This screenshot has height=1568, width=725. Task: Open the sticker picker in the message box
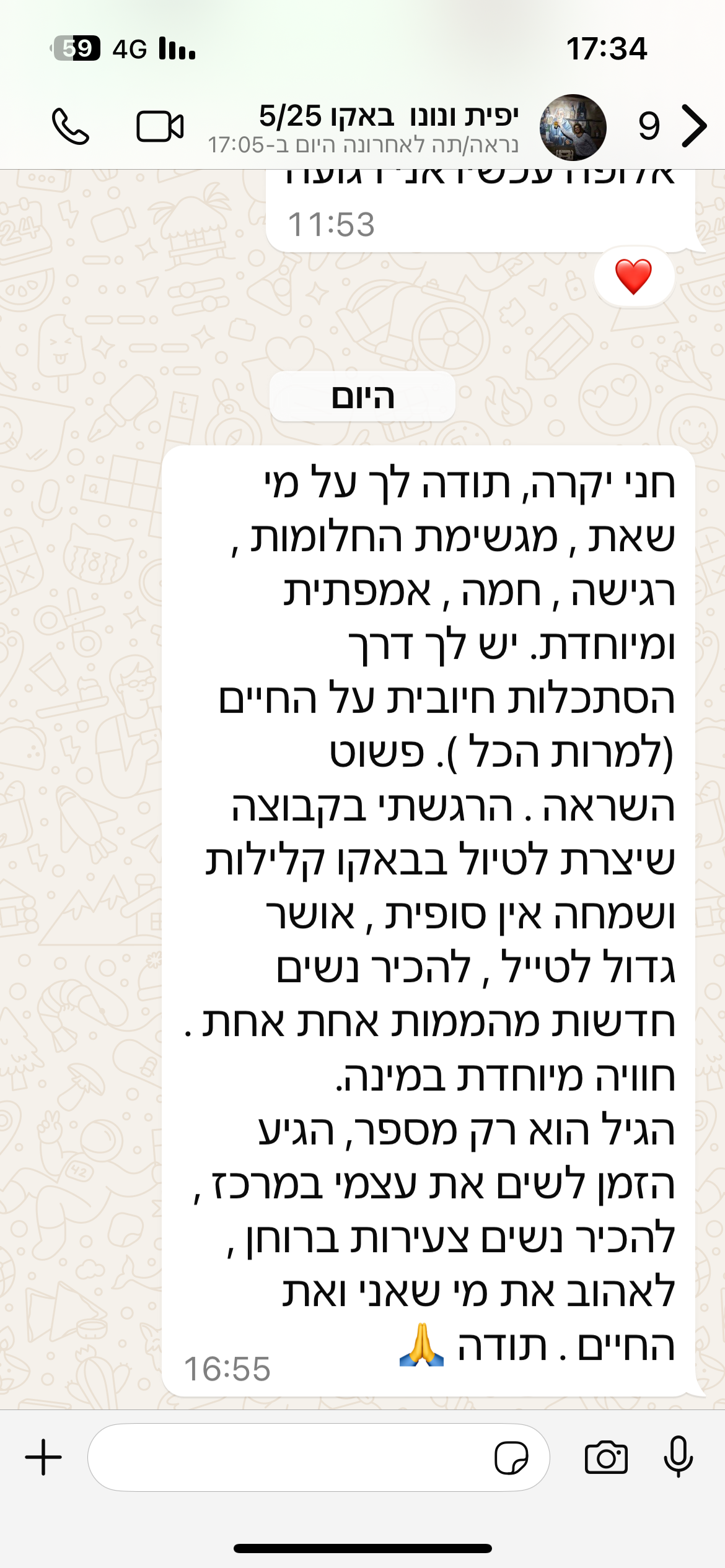coord(511,1457)
